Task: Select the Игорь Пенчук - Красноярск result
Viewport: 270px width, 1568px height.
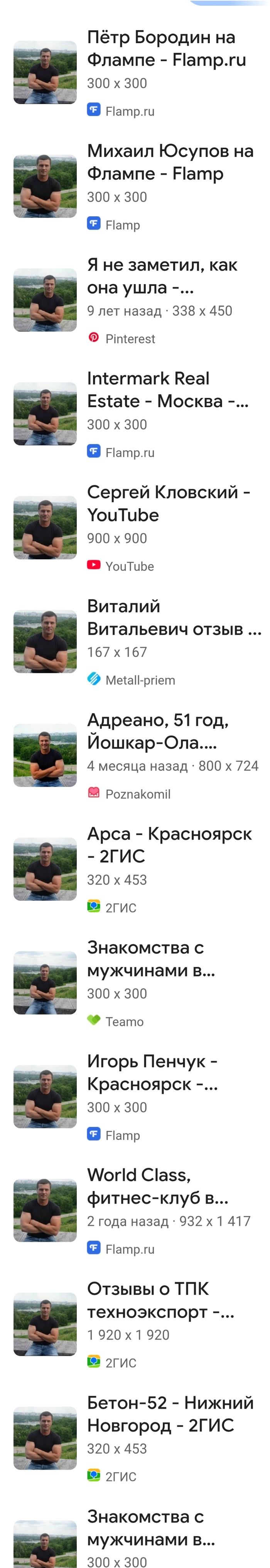Action: click(x=152, y=1073)
